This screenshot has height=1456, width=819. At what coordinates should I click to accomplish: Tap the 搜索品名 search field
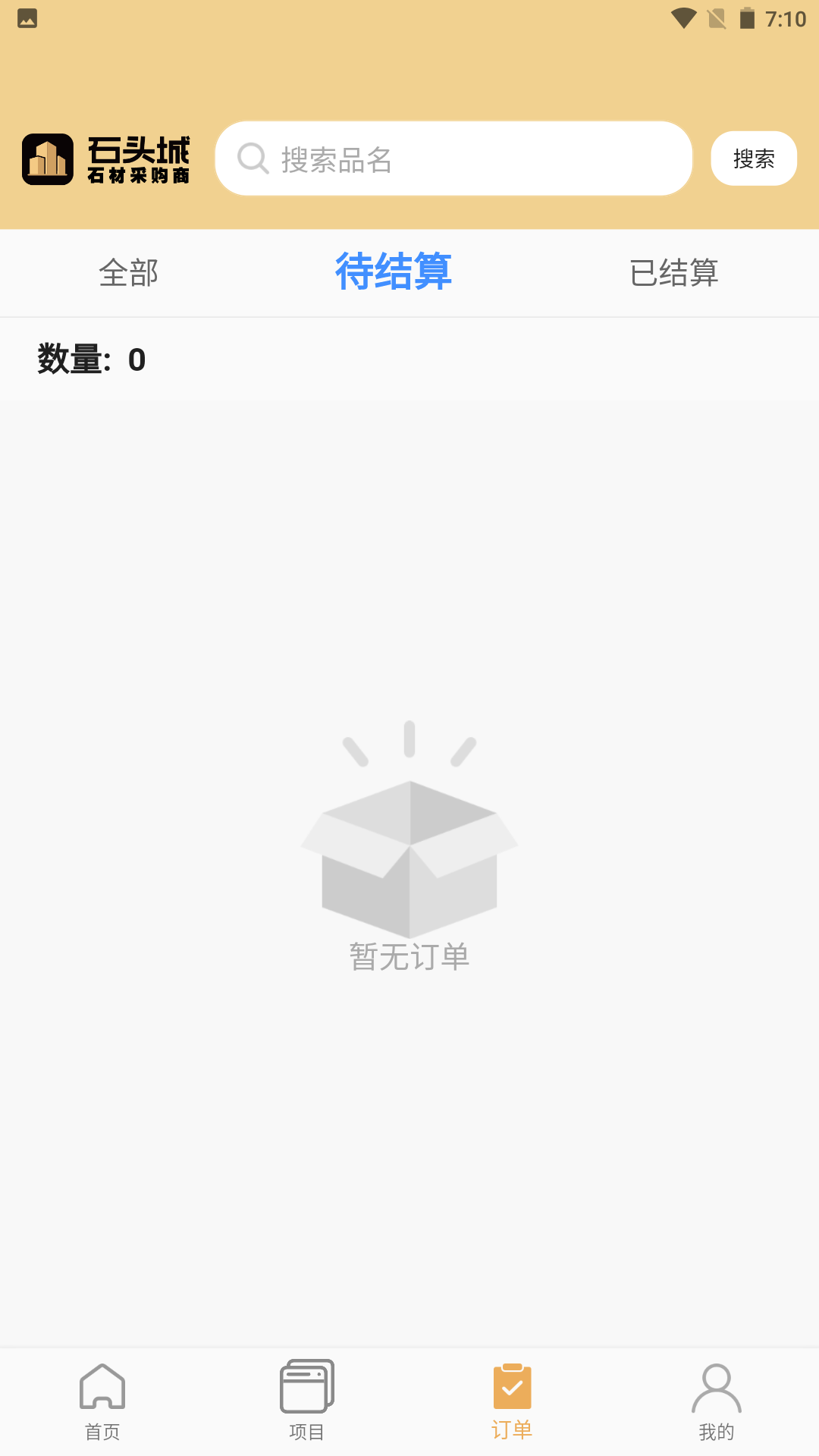[x=453, y=159]
